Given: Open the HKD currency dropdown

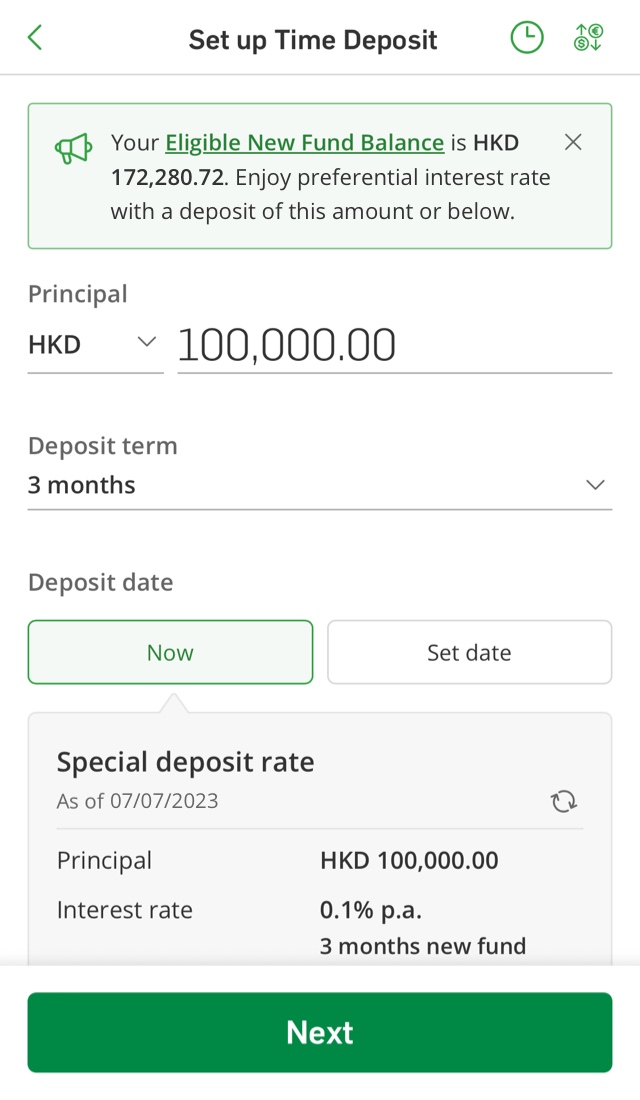Looking at the screenshot, I should click(x=95, y=344).
